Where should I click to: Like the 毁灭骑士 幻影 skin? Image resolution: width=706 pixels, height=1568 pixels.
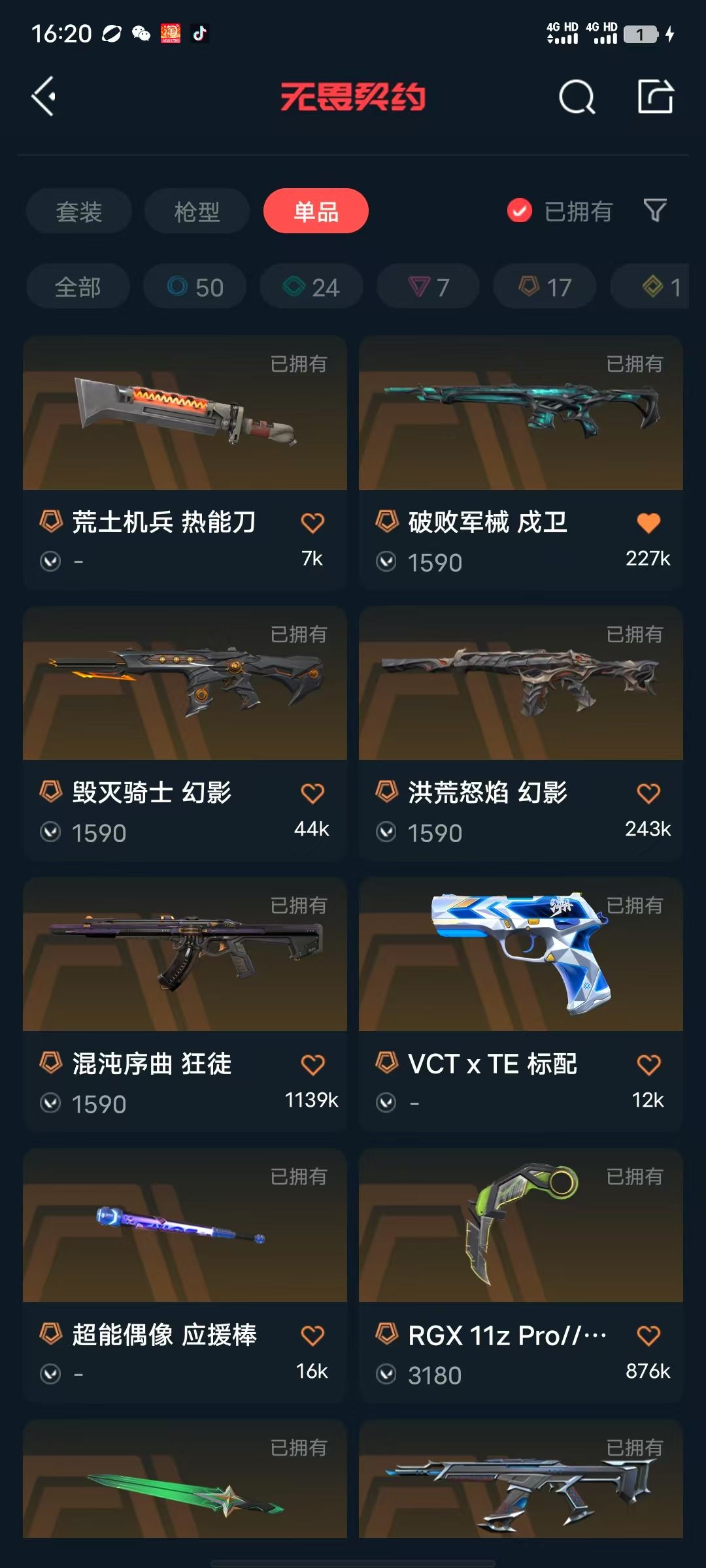312,793
